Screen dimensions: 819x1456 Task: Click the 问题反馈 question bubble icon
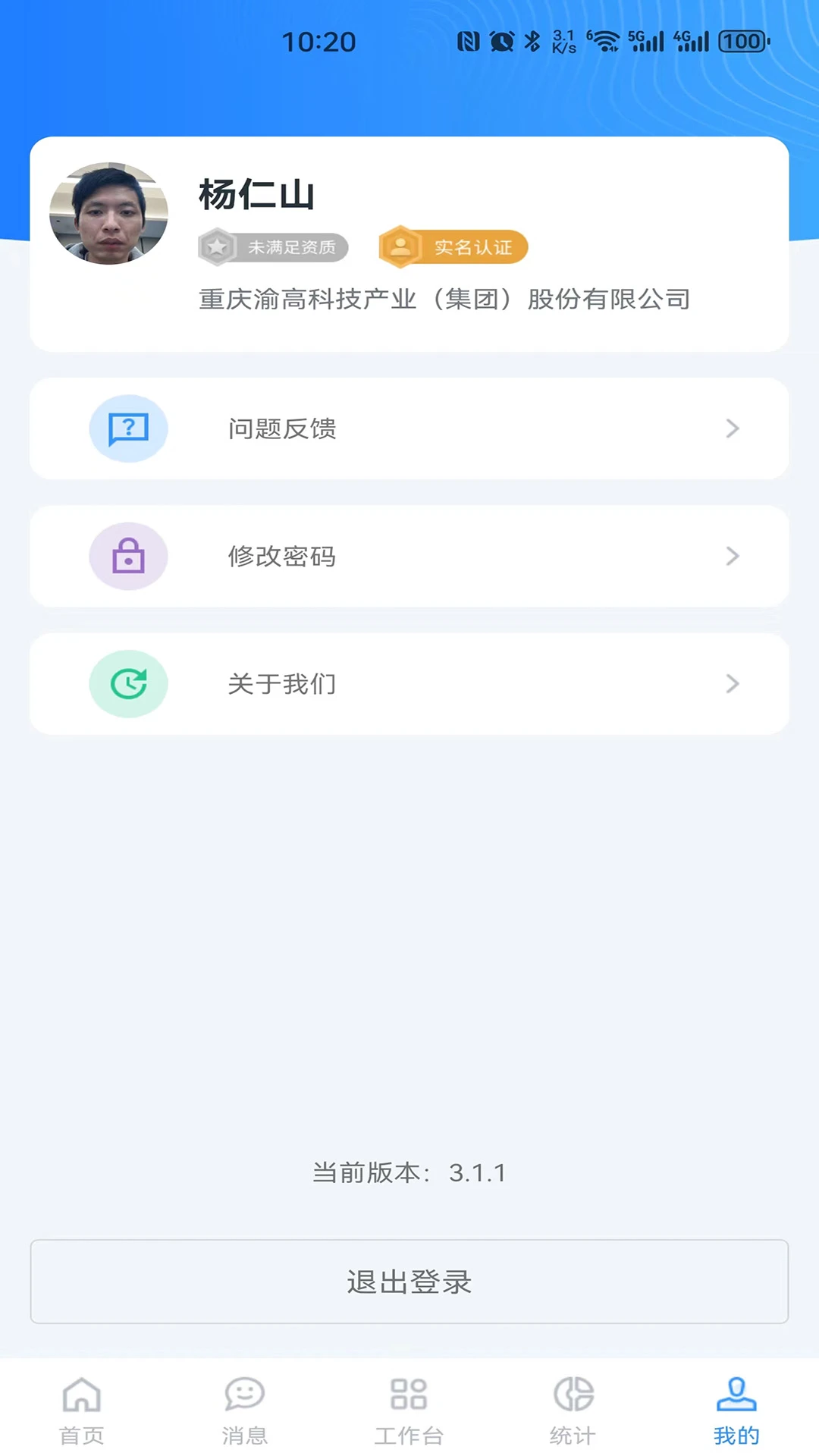tap(128, 428)
